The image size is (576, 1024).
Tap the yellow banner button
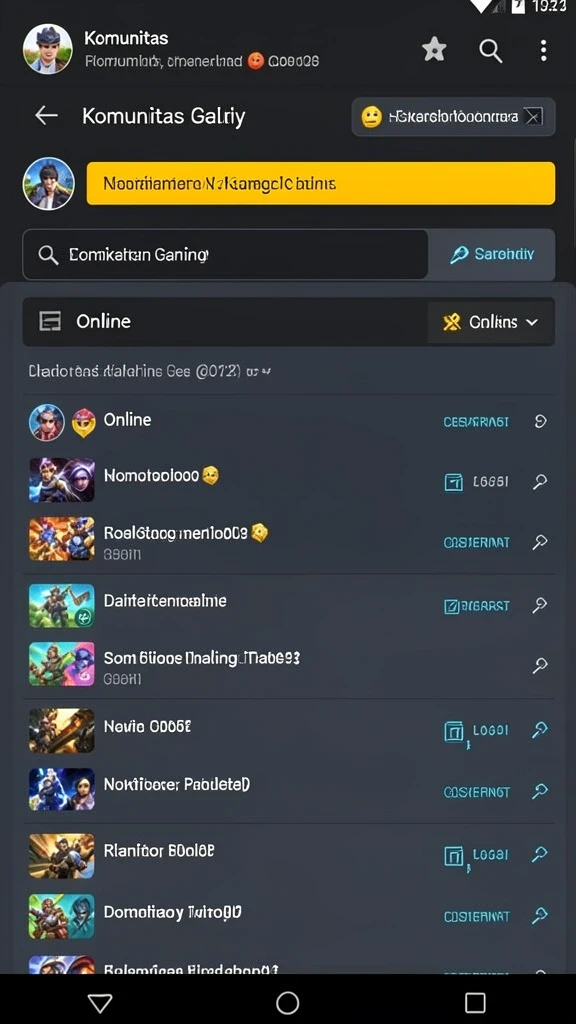[x=321, y=184]
